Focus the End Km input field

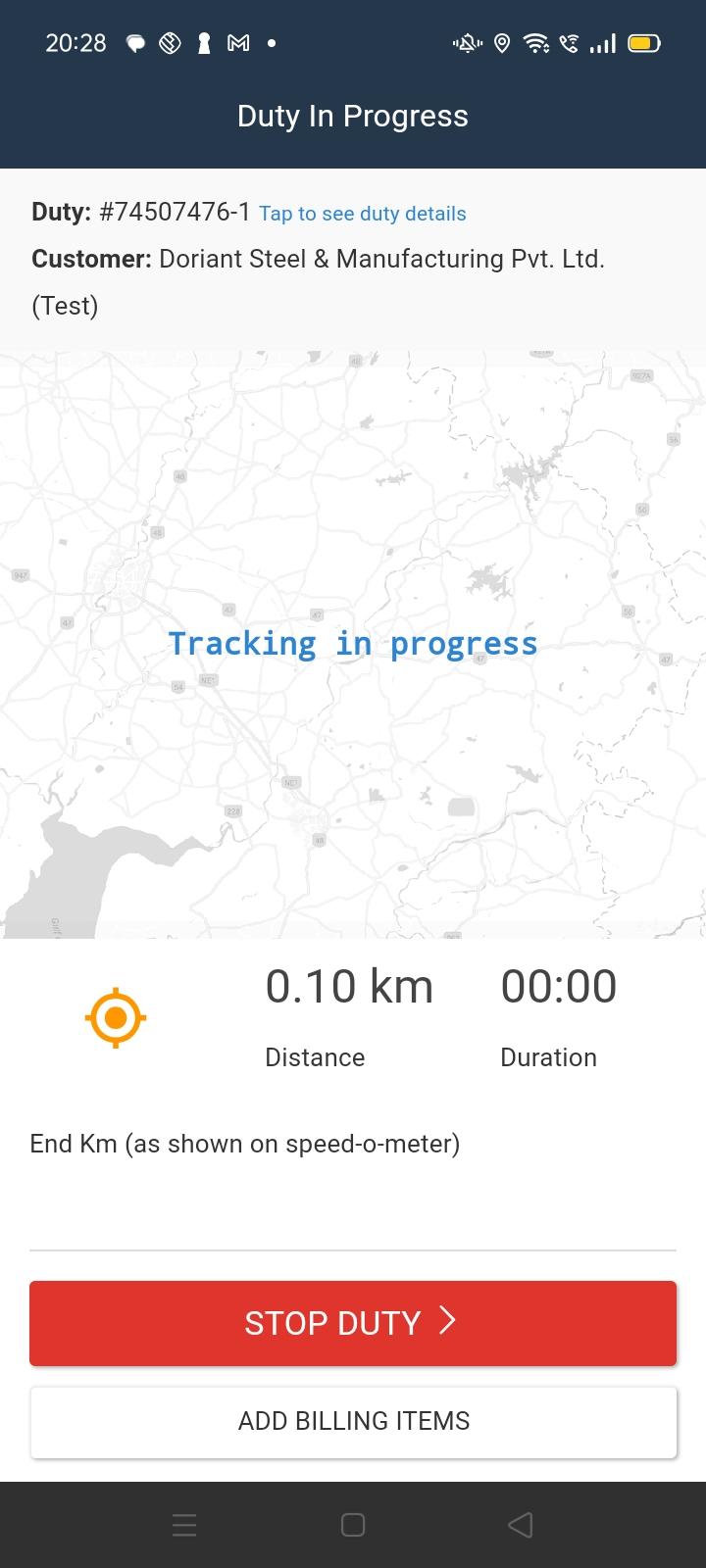353,1215
